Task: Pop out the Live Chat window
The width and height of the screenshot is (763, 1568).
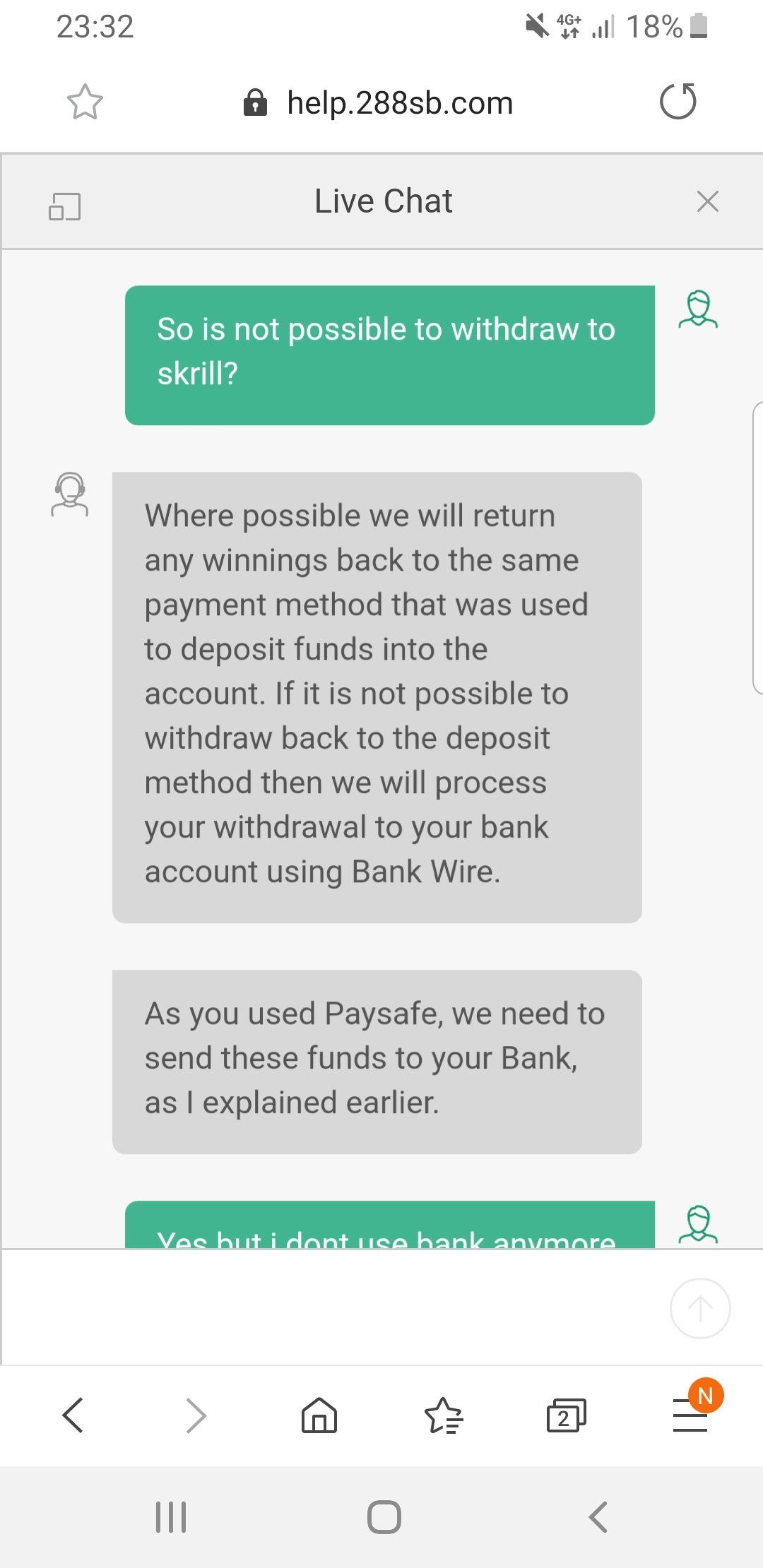Action: click(64, 206)
